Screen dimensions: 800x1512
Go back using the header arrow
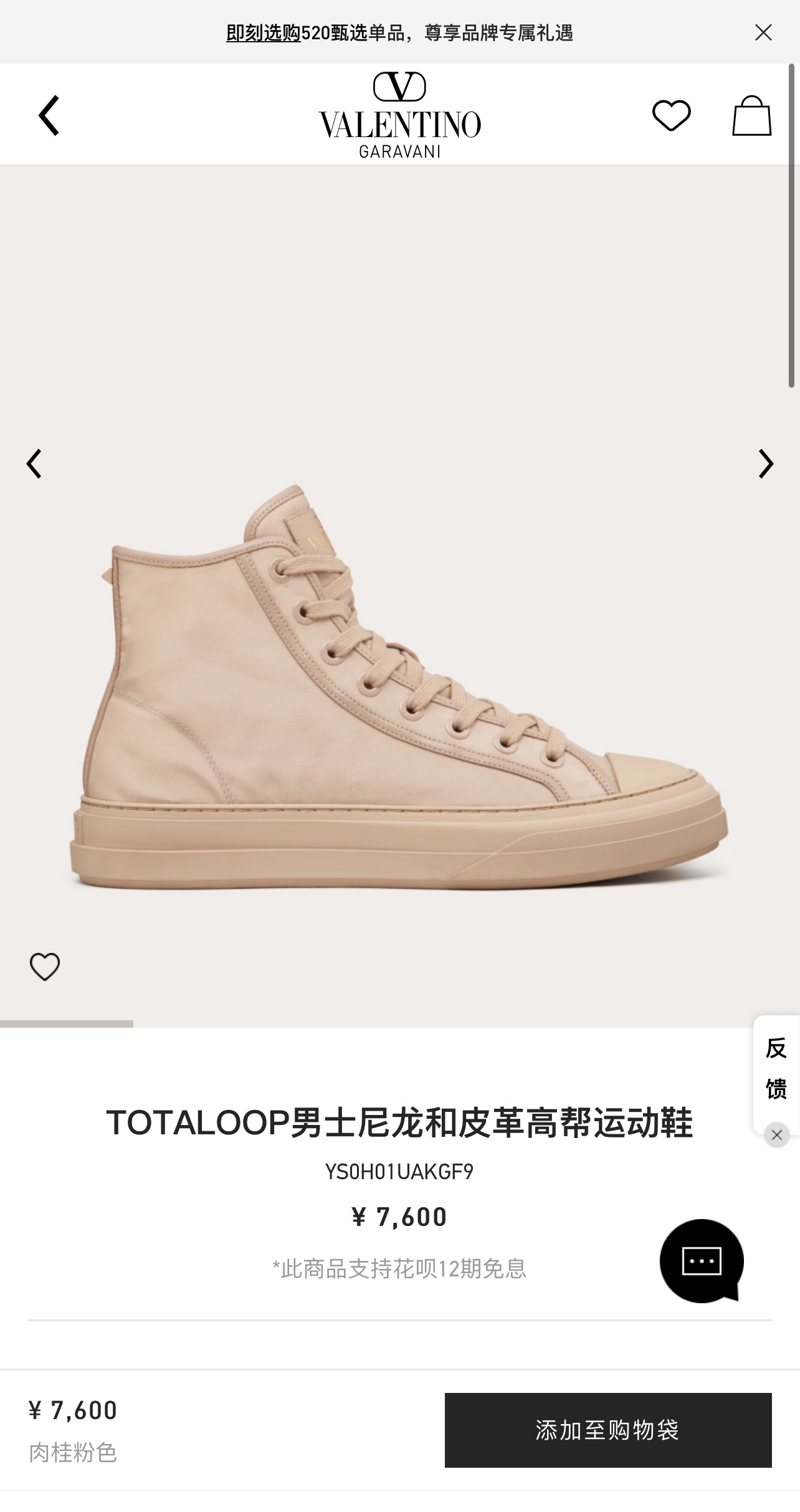49,115
